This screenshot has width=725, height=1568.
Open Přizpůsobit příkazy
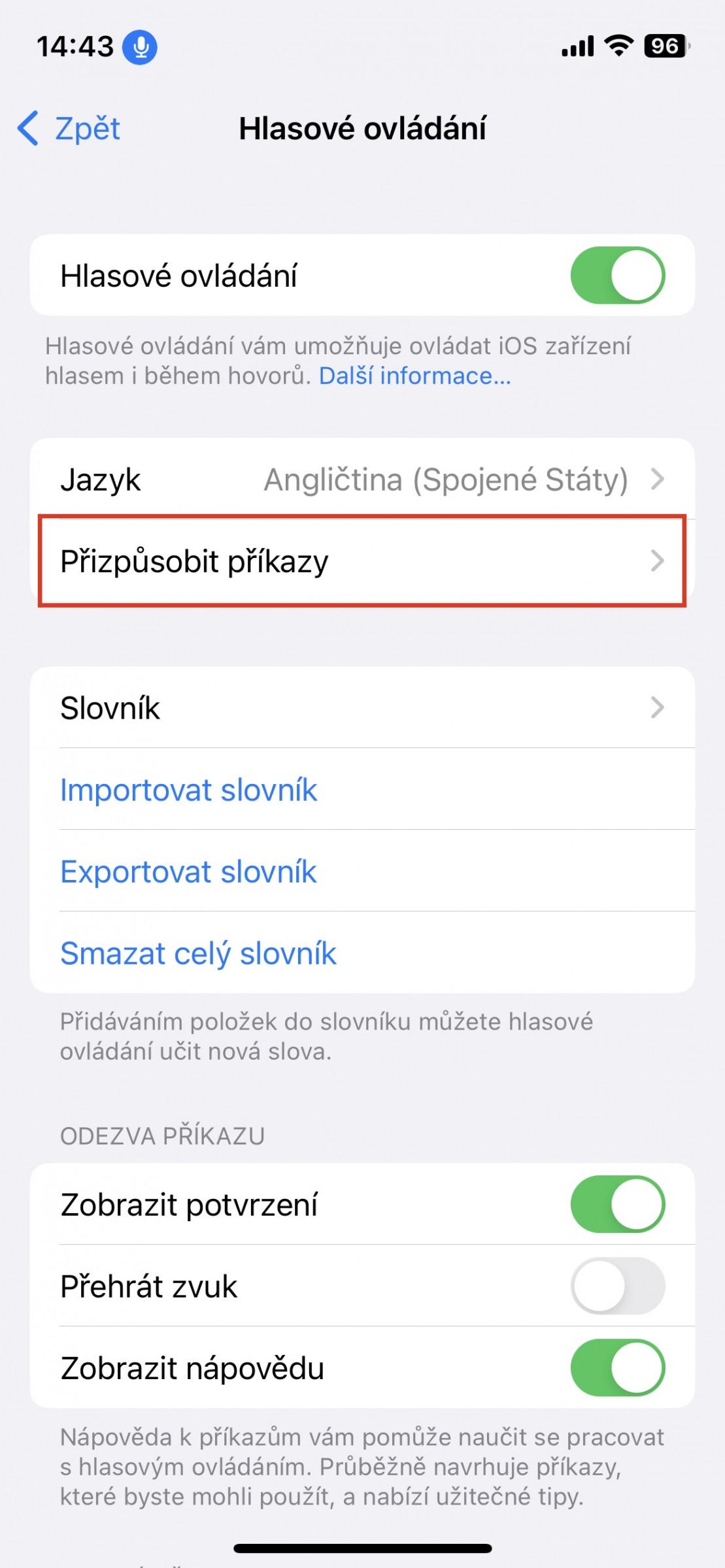click(x=362, y=561)
